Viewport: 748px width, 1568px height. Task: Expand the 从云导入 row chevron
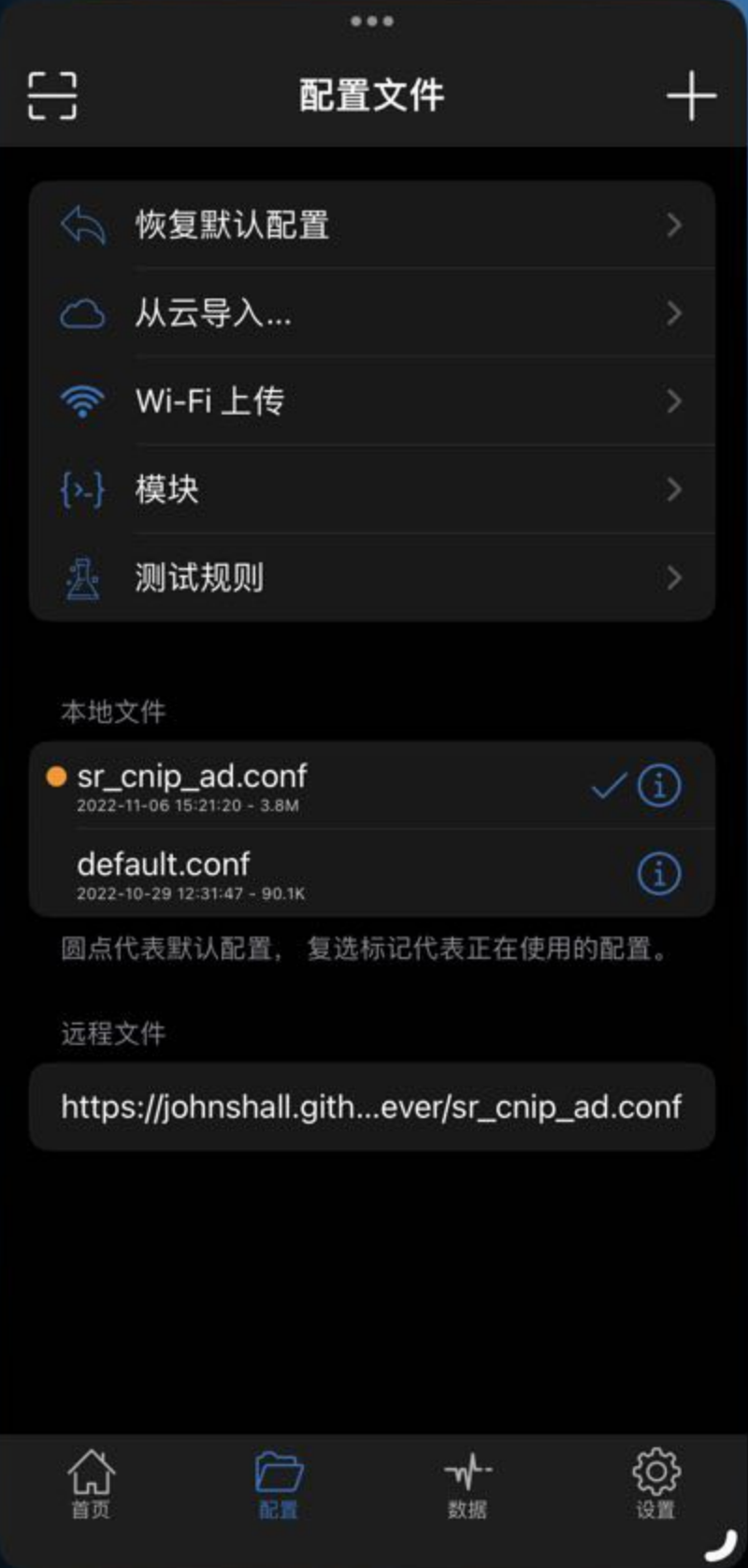click(676, 312)
